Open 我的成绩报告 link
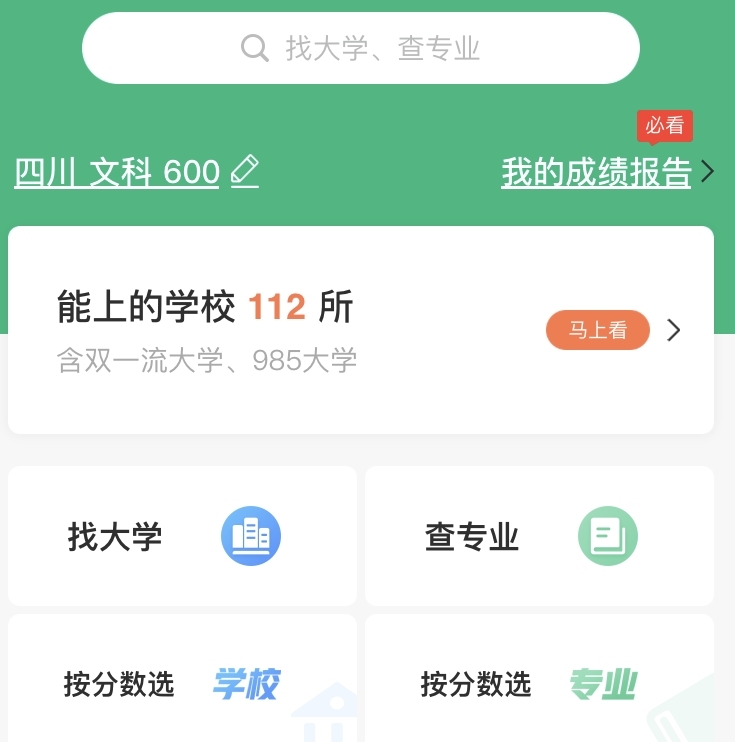 point(597,173)
